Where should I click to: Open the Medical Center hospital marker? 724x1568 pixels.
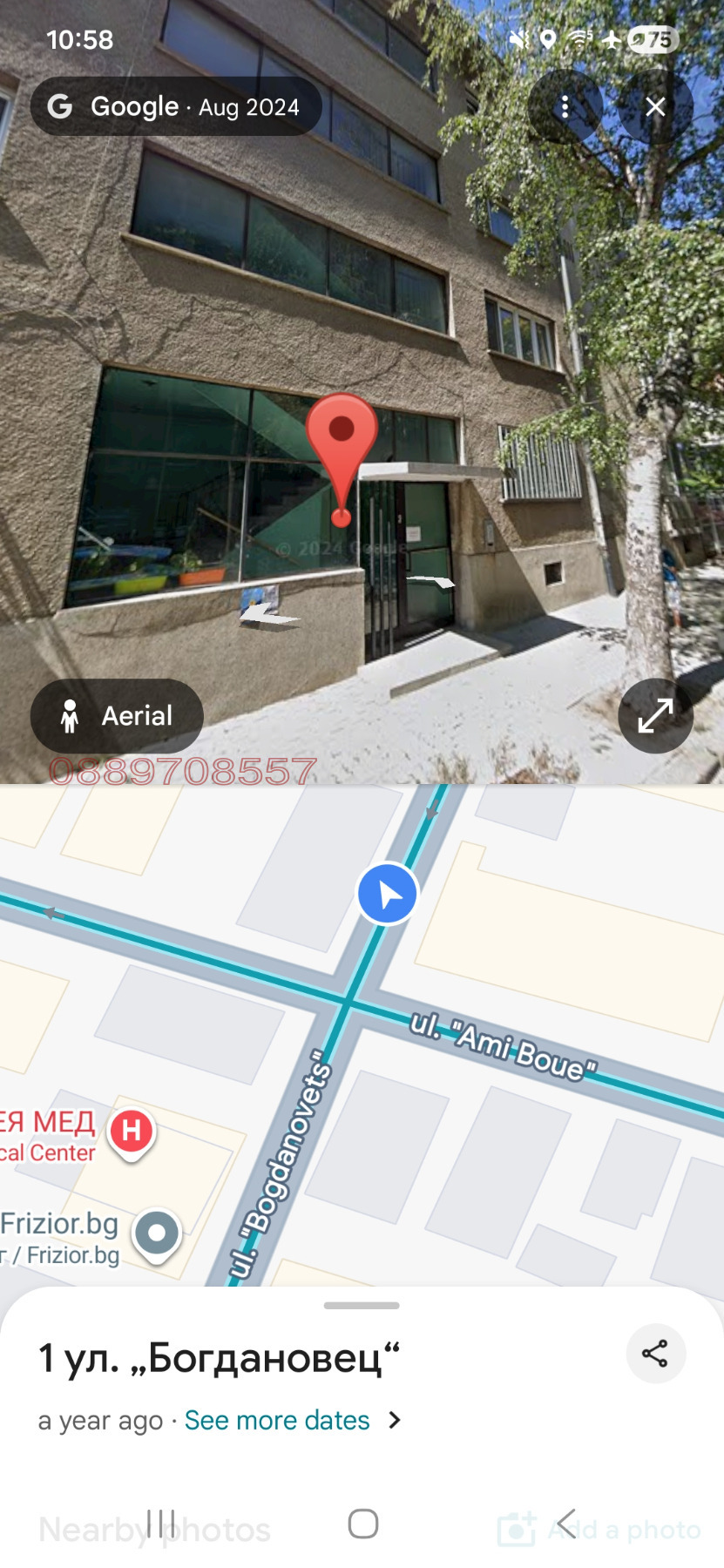pos(131,1131)
